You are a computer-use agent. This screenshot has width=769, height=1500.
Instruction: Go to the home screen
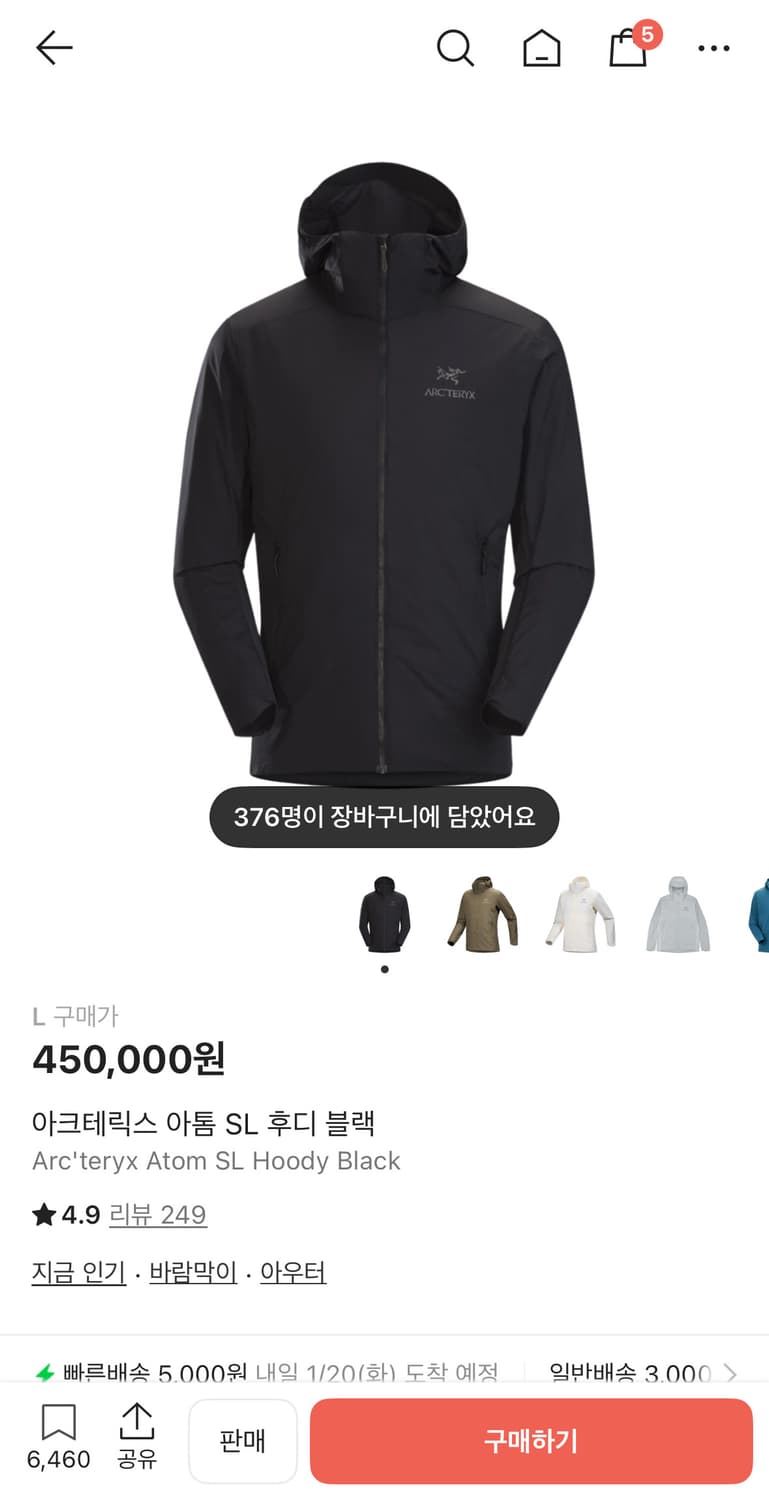[x=541, y=47]
